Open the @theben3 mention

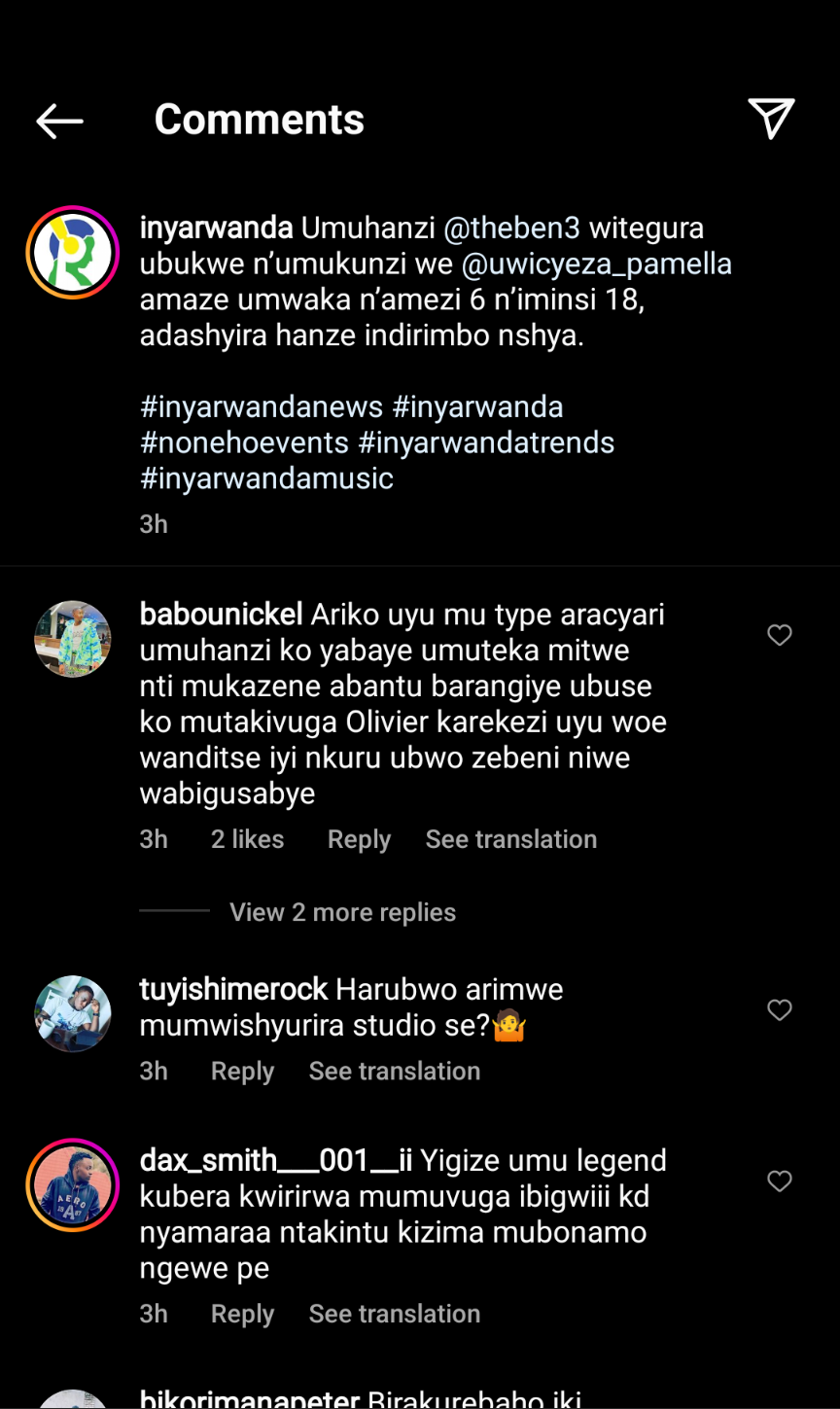(x=511, y=229)
